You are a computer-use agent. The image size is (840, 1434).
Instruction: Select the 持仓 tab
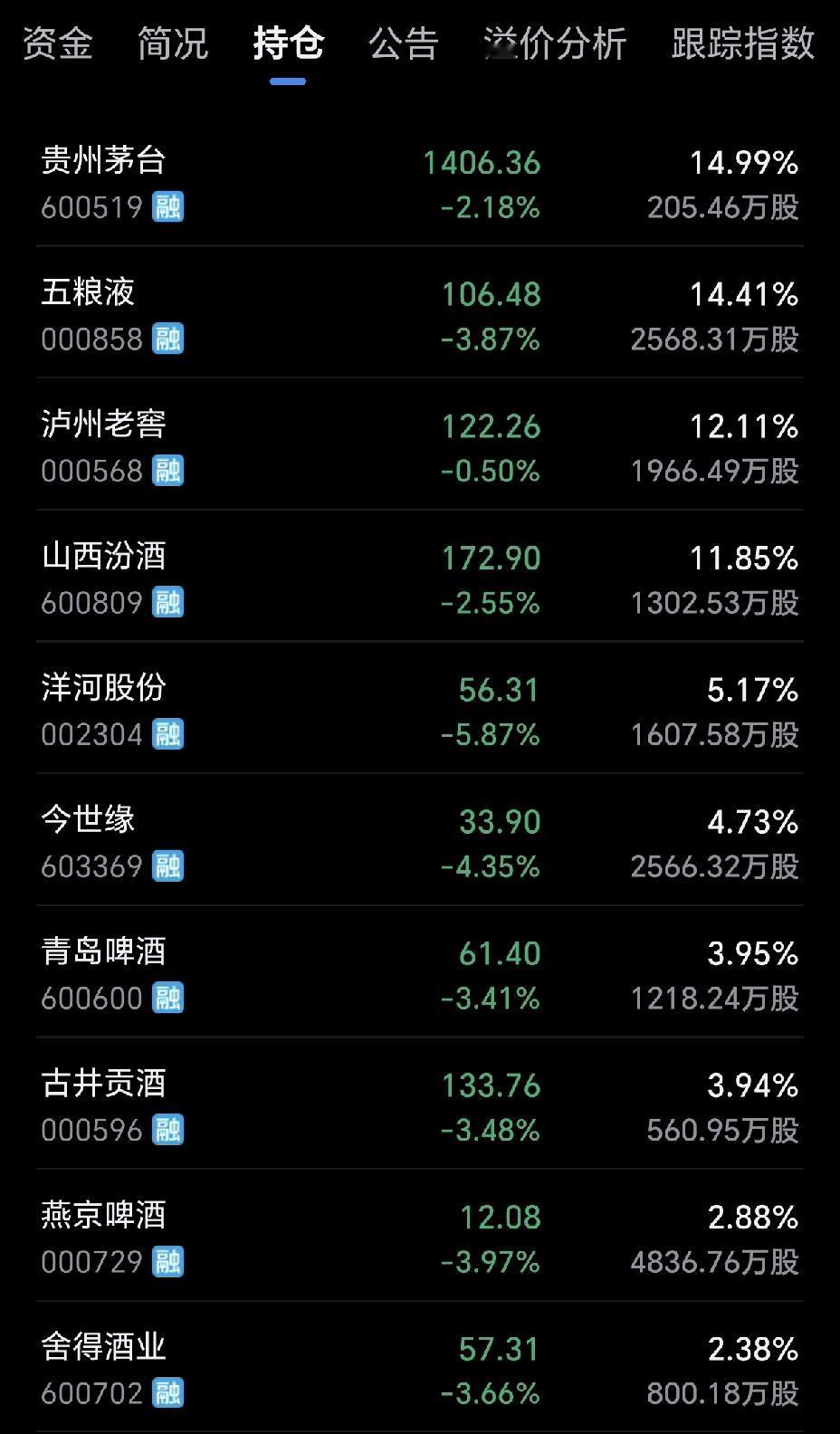pos(287,43)
